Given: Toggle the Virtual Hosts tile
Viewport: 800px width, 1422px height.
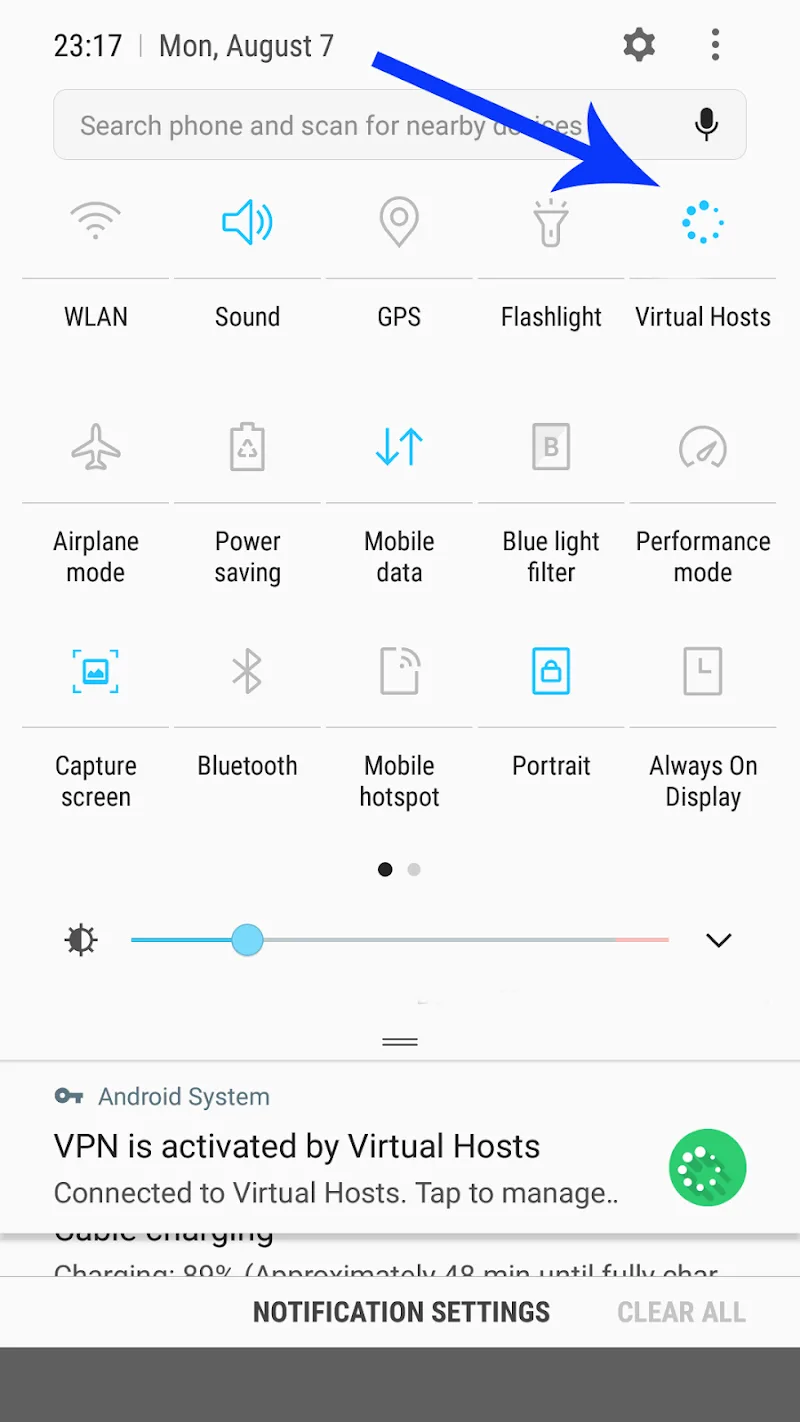Looking at the screenshot, I should tap(703, 222).
